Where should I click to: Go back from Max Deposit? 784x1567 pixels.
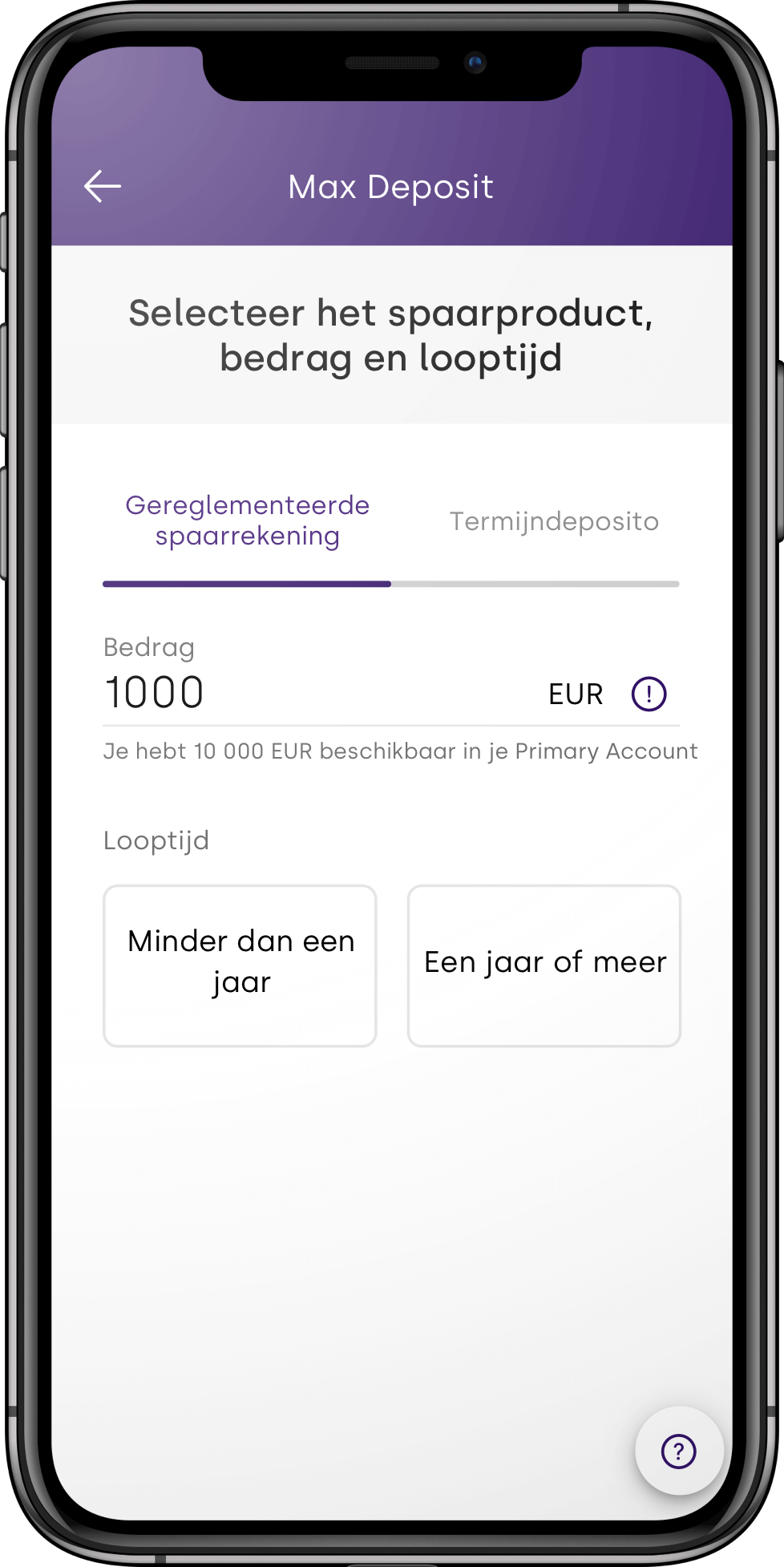[x=103, y=186]
